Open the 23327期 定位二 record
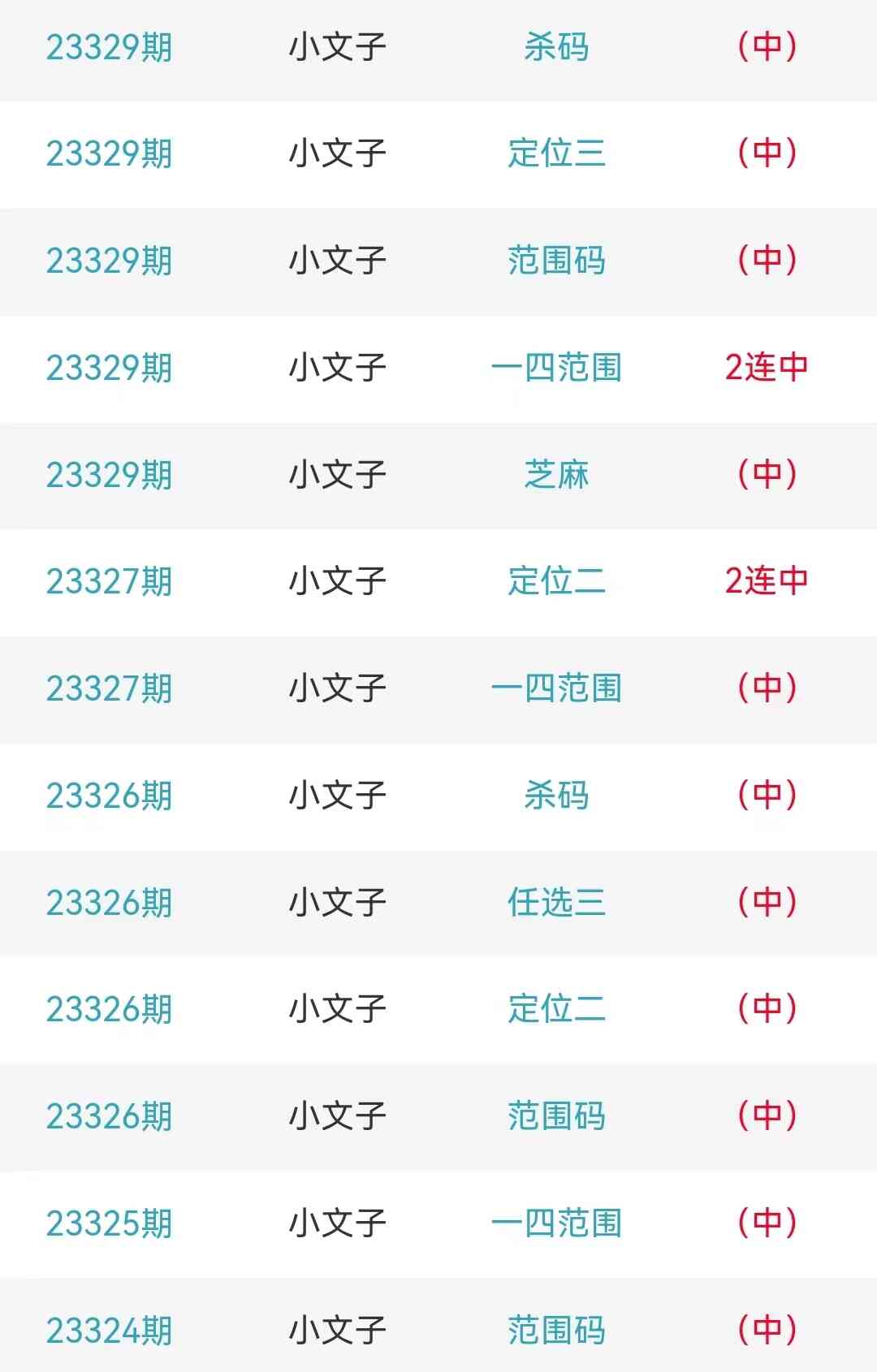This screenshot has height=1372, width=877. click(556, 581)
